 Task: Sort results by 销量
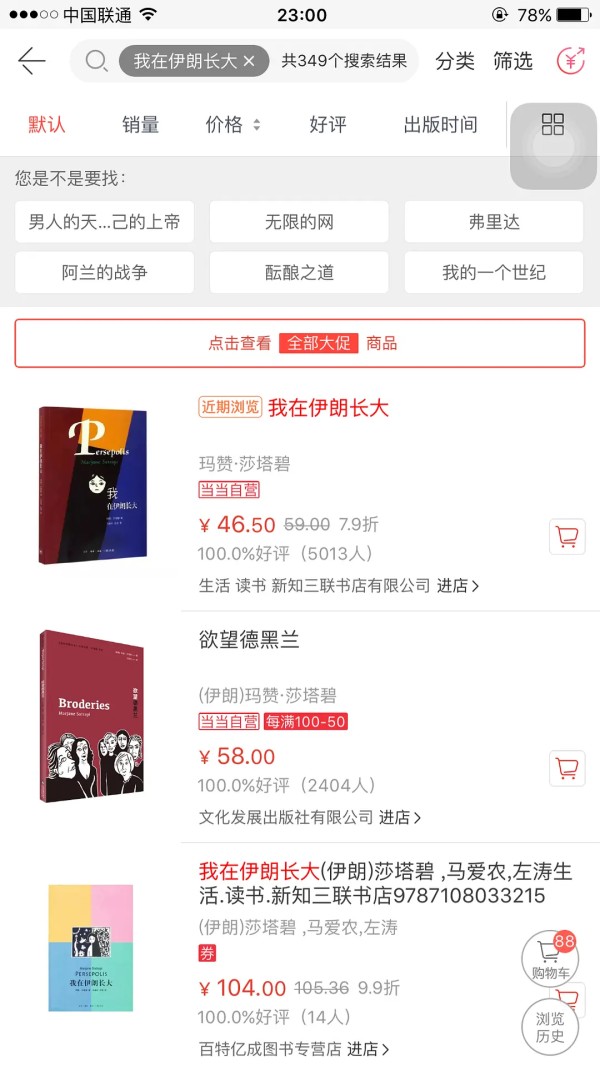click(x=141, y=124)
